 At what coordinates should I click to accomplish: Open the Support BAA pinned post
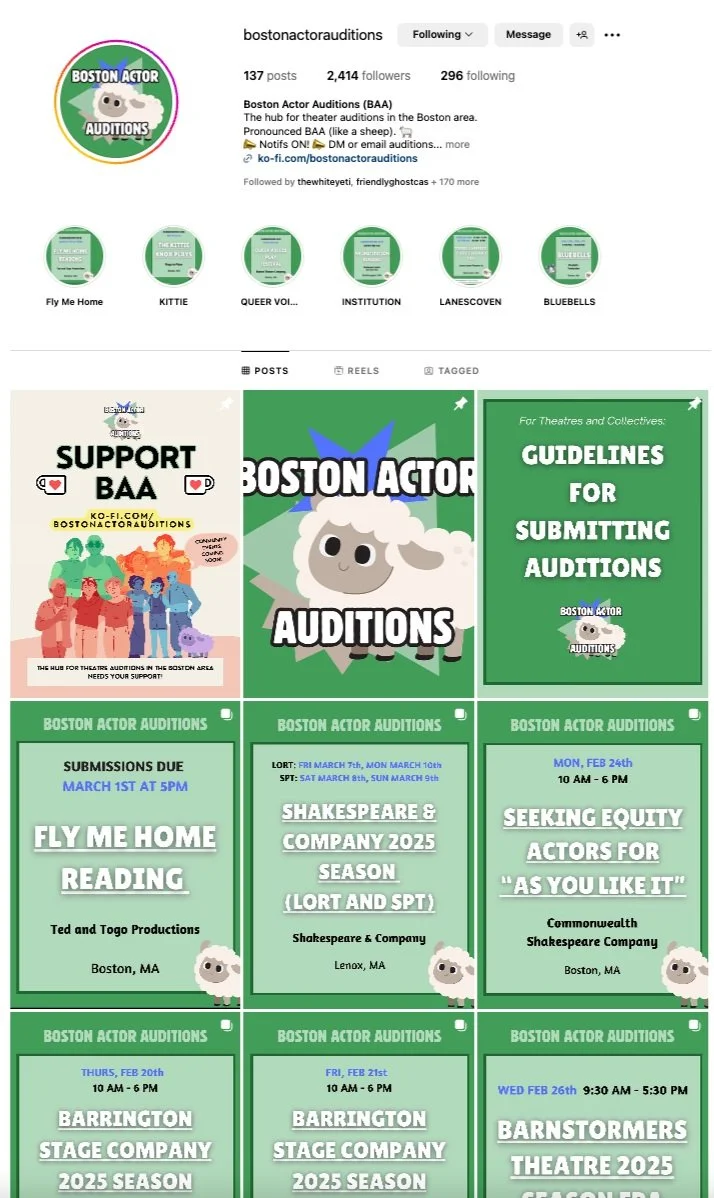coord(125,544)
